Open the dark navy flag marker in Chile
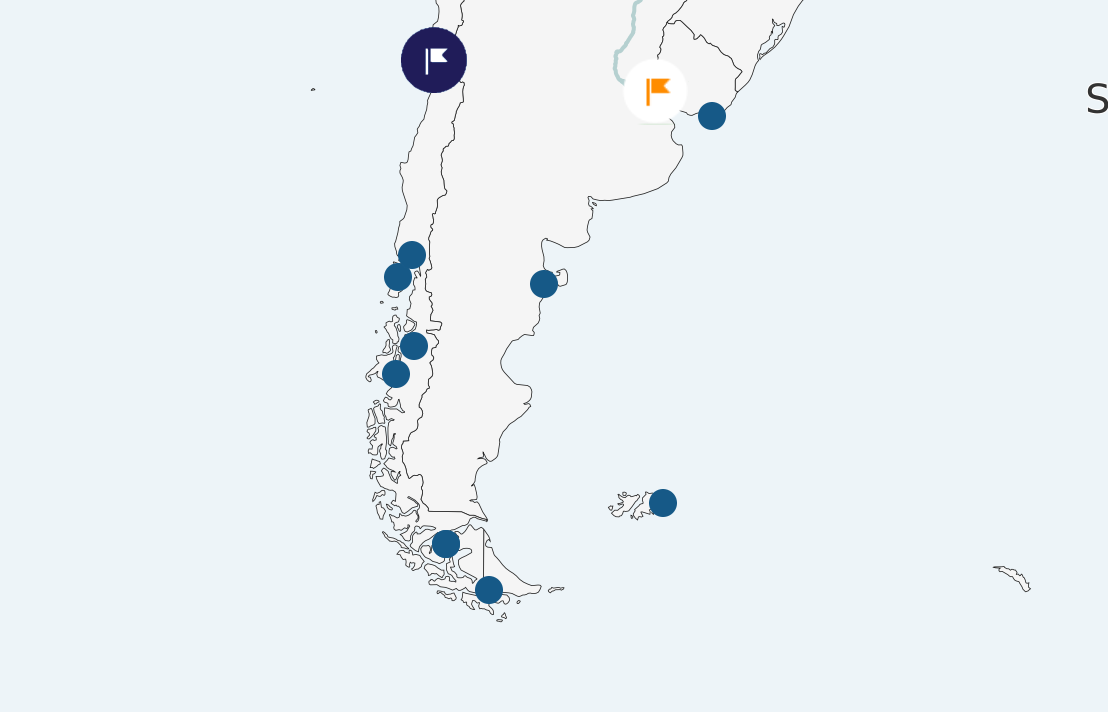1108x712 pixels. 434,60
